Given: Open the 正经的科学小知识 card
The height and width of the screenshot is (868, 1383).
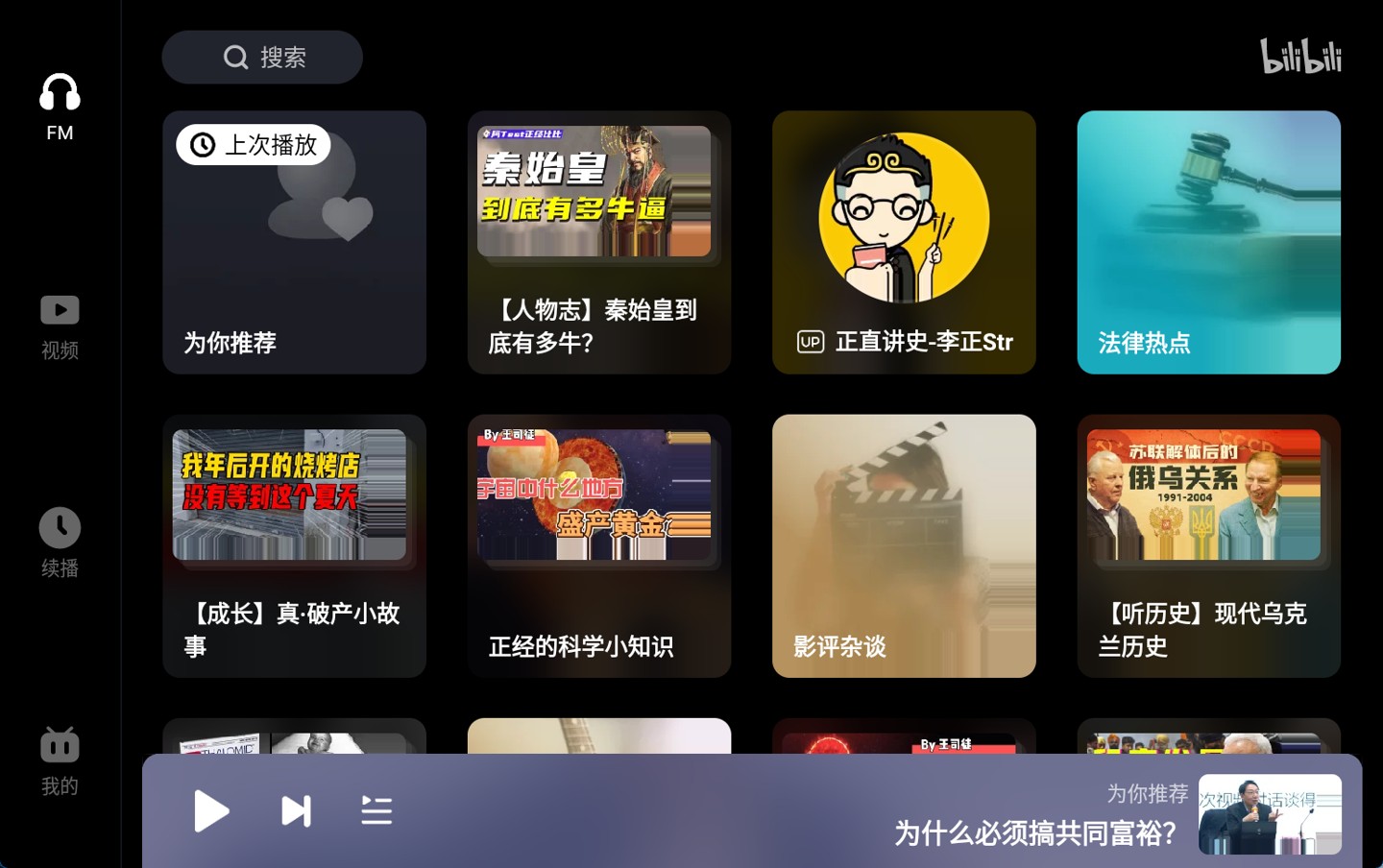Looking at the screenshot, I should click(x=598, y=545).
